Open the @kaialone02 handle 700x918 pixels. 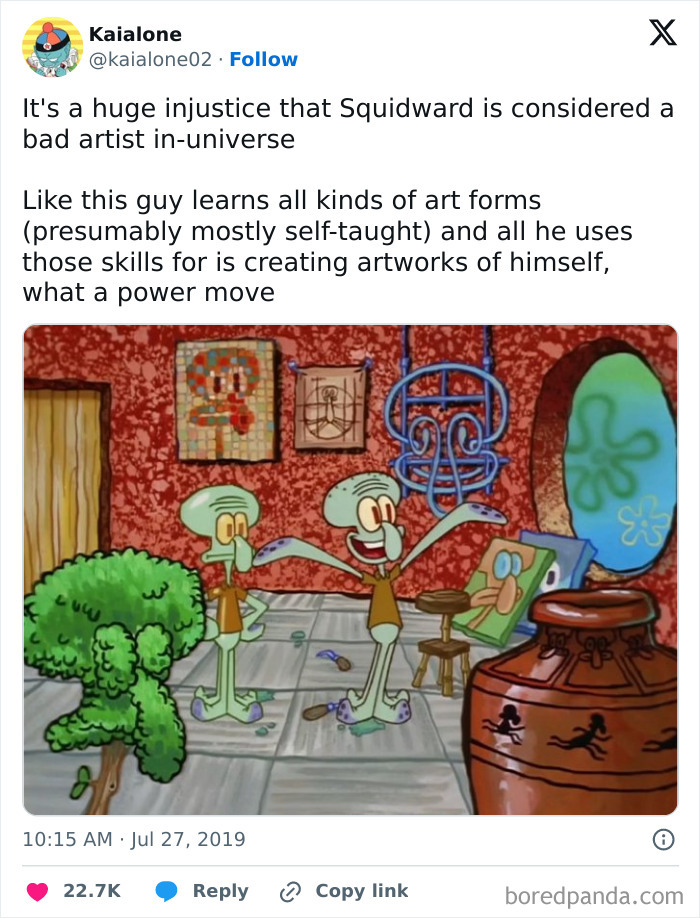[x=151, y=60]
